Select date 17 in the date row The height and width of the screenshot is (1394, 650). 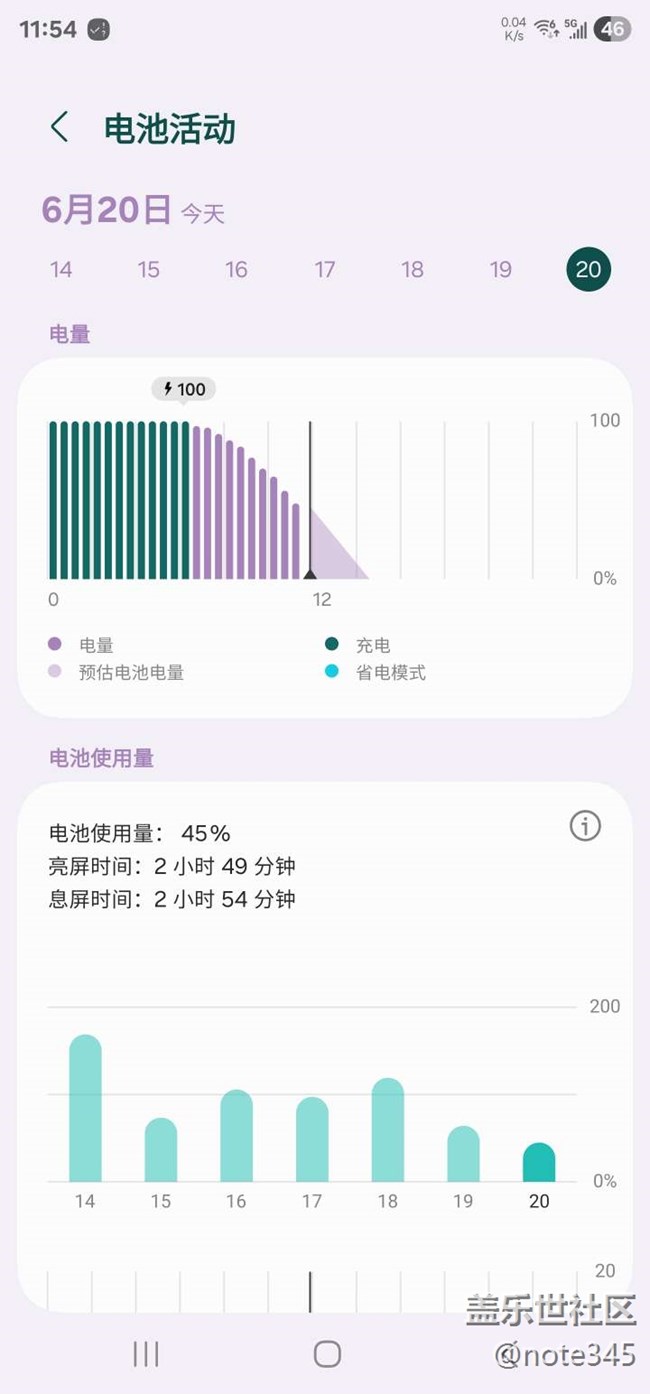click(324, 269)
